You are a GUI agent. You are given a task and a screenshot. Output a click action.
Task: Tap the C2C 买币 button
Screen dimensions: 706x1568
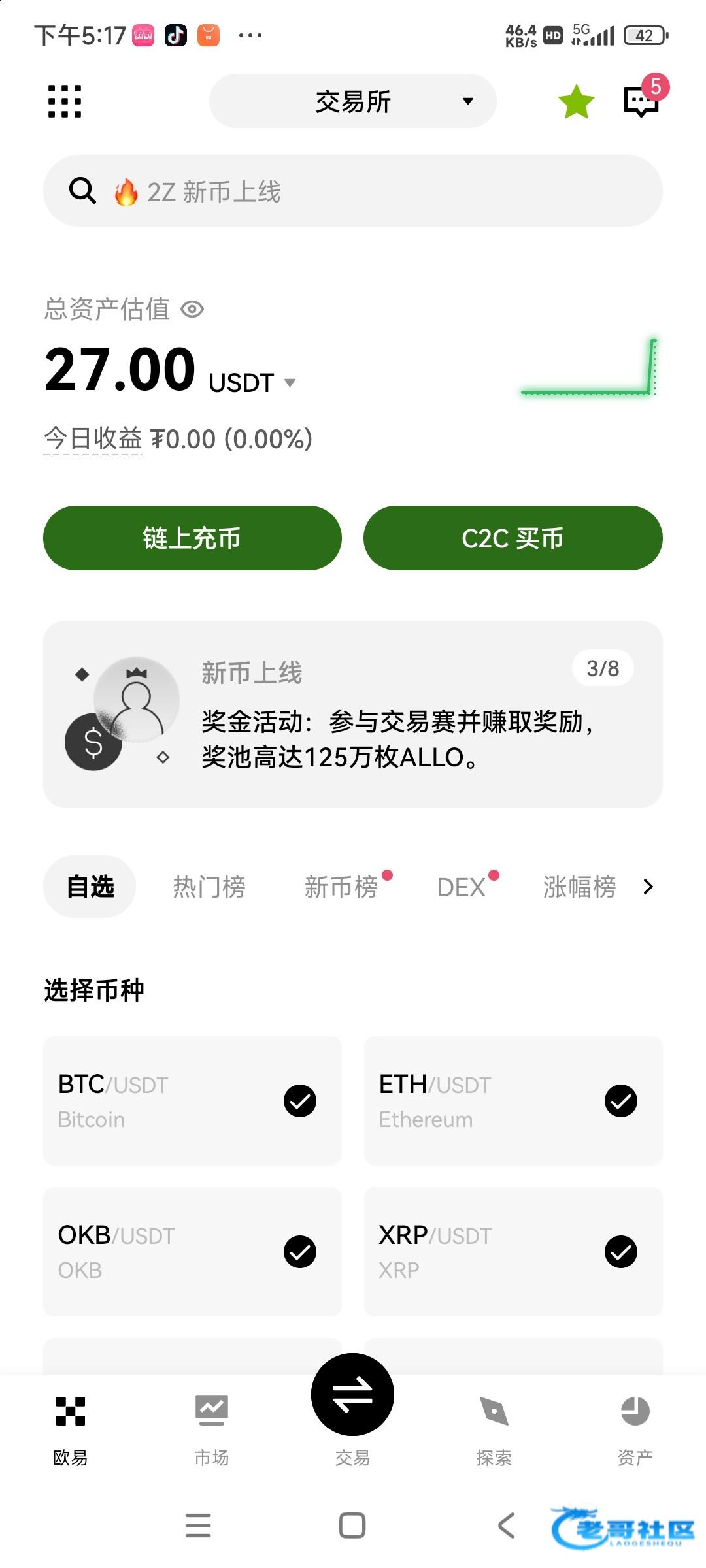point(513,538)
